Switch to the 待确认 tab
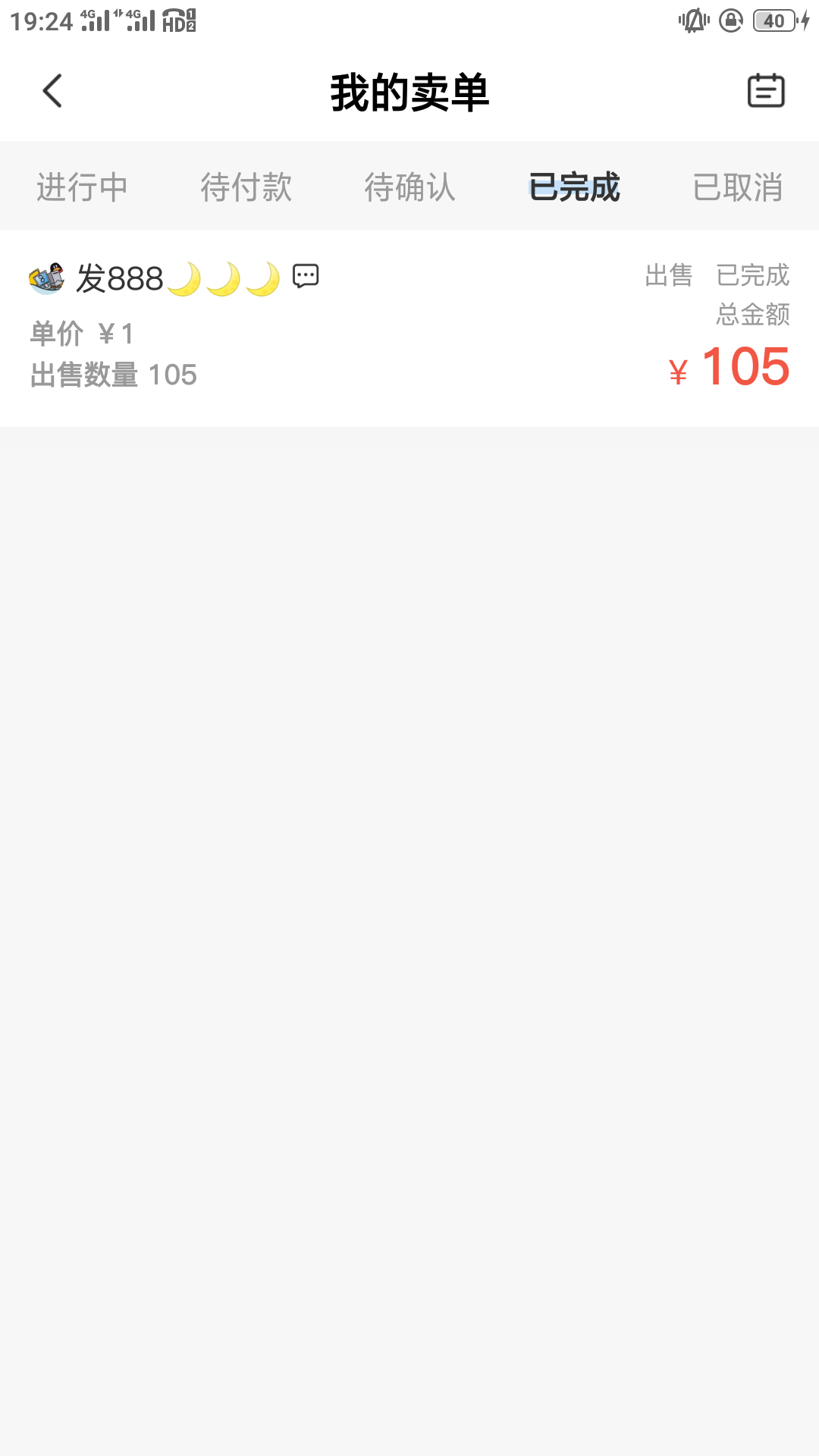 [x=410, y=187]
